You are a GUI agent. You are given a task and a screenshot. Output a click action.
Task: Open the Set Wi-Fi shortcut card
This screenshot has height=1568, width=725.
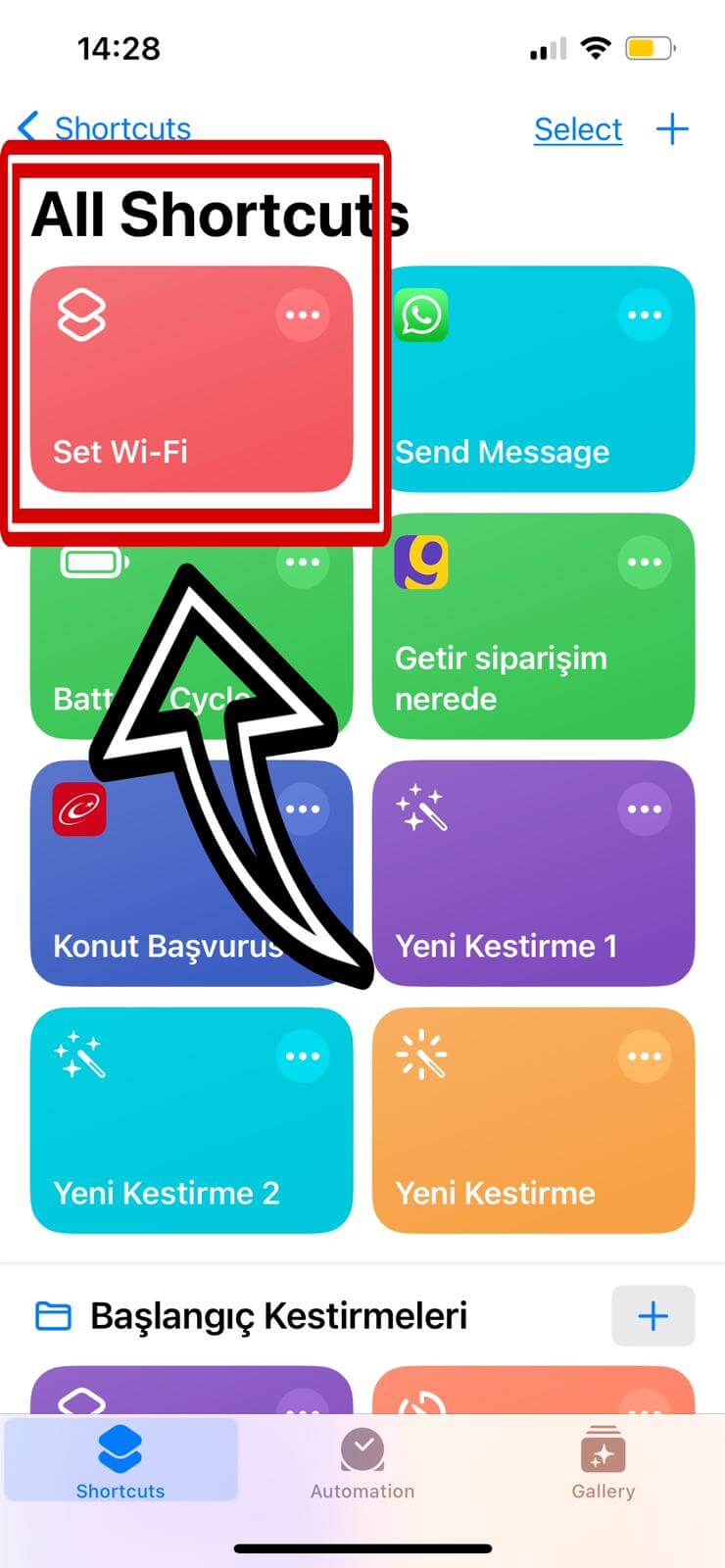point(191,412)
